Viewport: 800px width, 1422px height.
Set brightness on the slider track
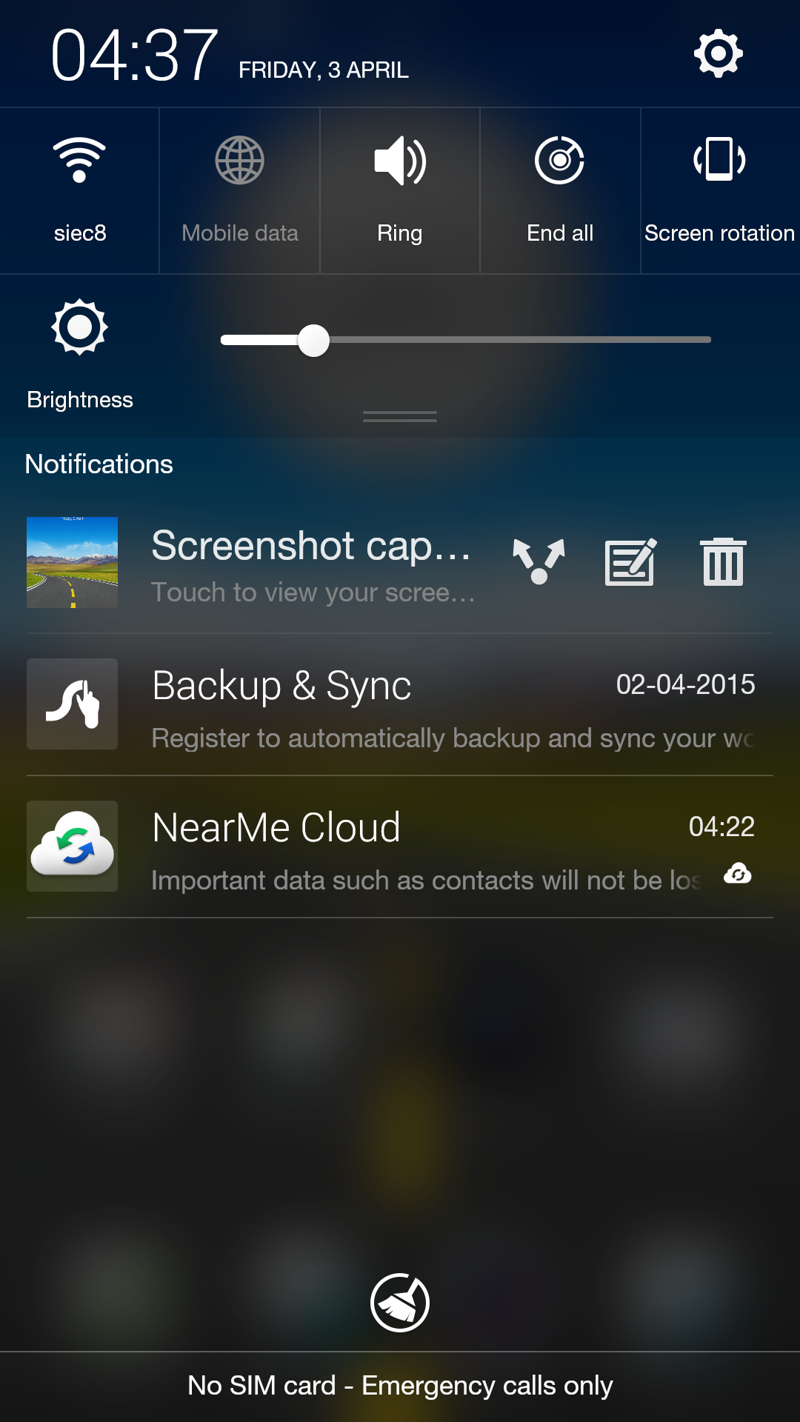click(465, 340)
